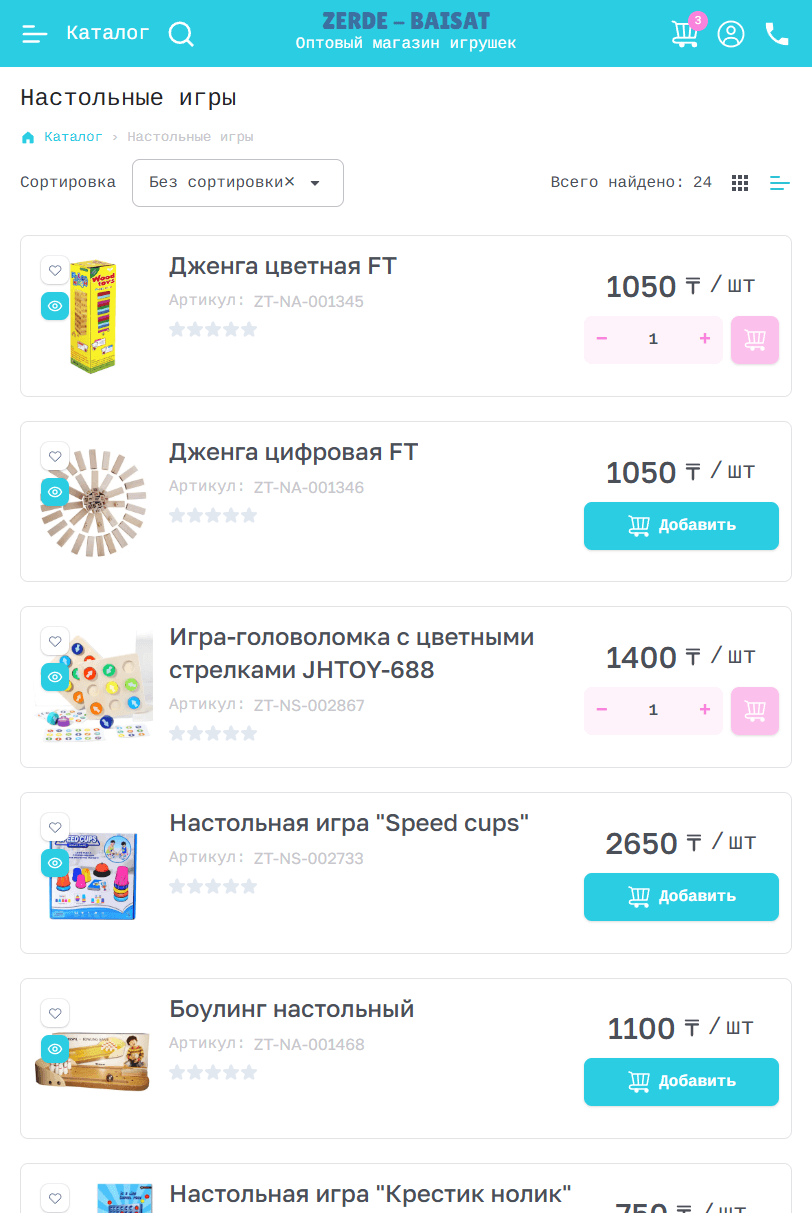Tap Добавить for Дженга цифровая FT
The width and height of the screenshot is (812, 1213).
click(x=681, y=526)
